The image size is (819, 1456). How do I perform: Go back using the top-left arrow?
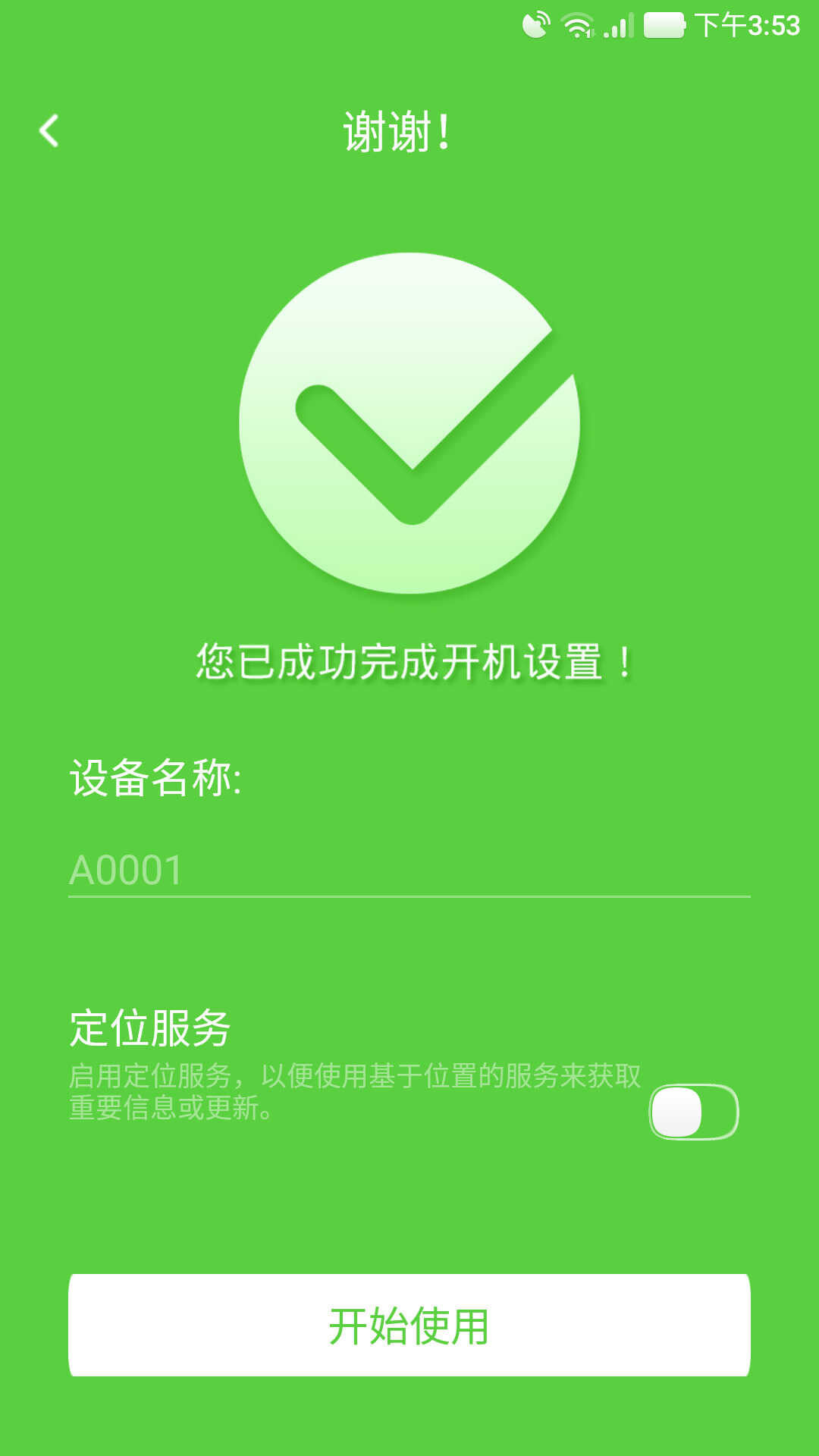(49, 130)
